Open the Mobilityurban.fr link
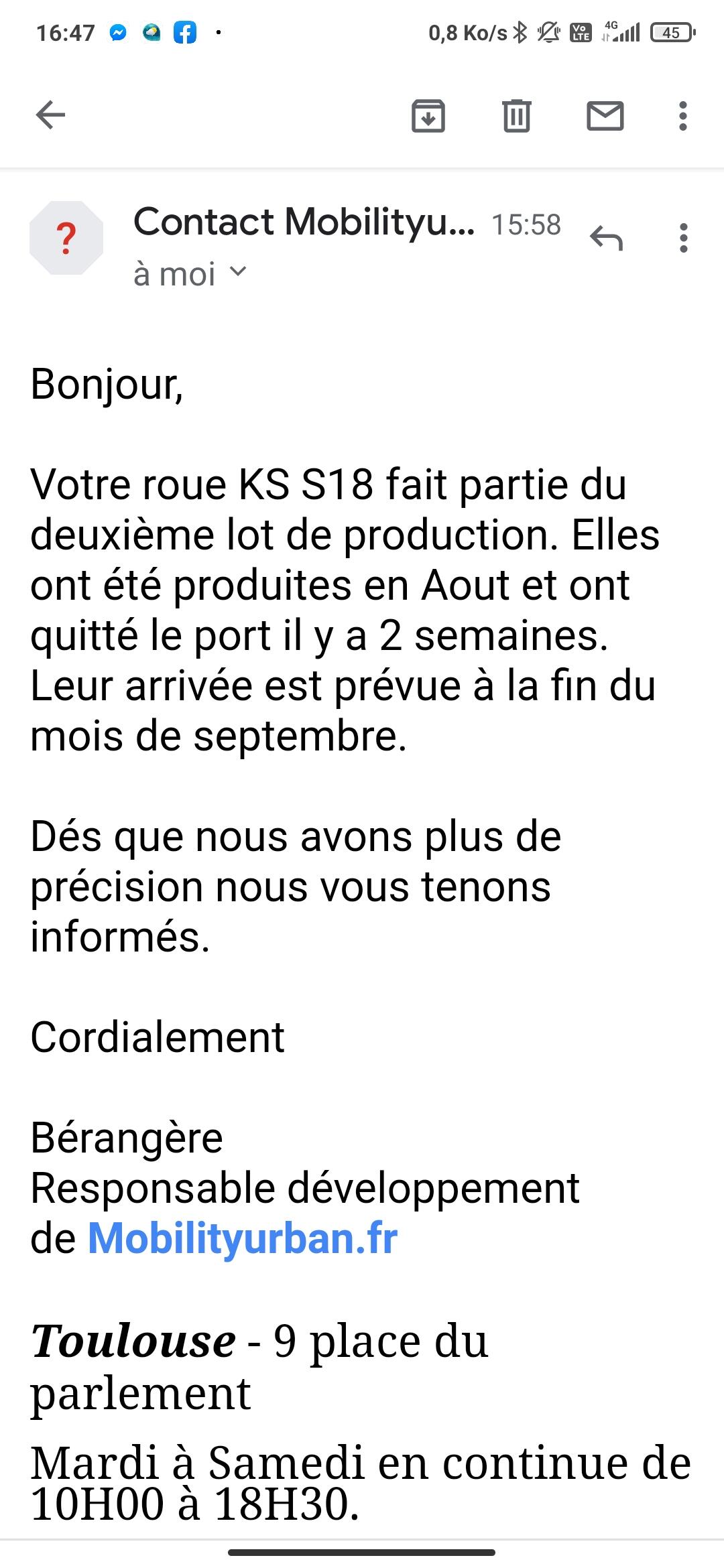The width and height of the screenshot is (724, 1568). [243, 1238]
